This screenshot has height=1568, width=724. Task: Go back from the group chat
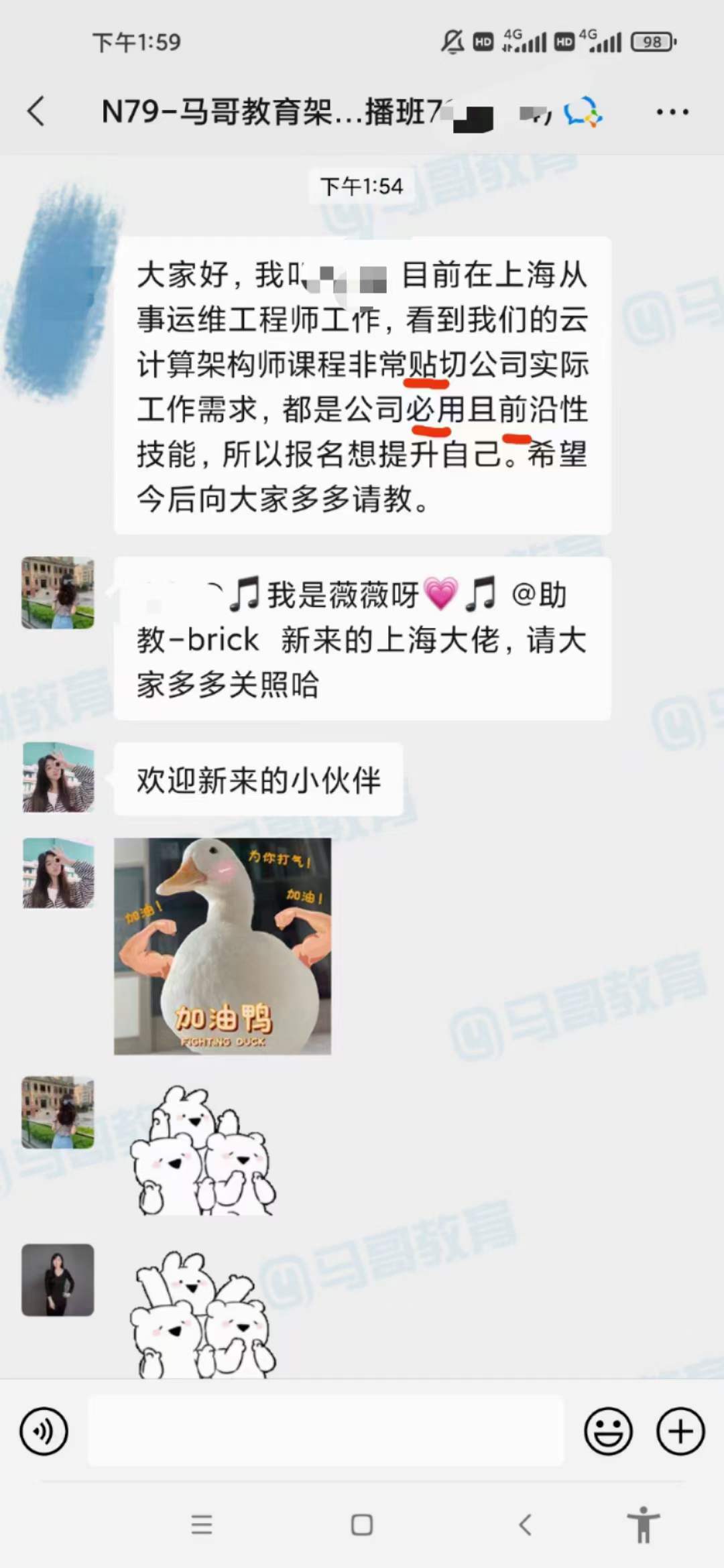coord(37,111)
